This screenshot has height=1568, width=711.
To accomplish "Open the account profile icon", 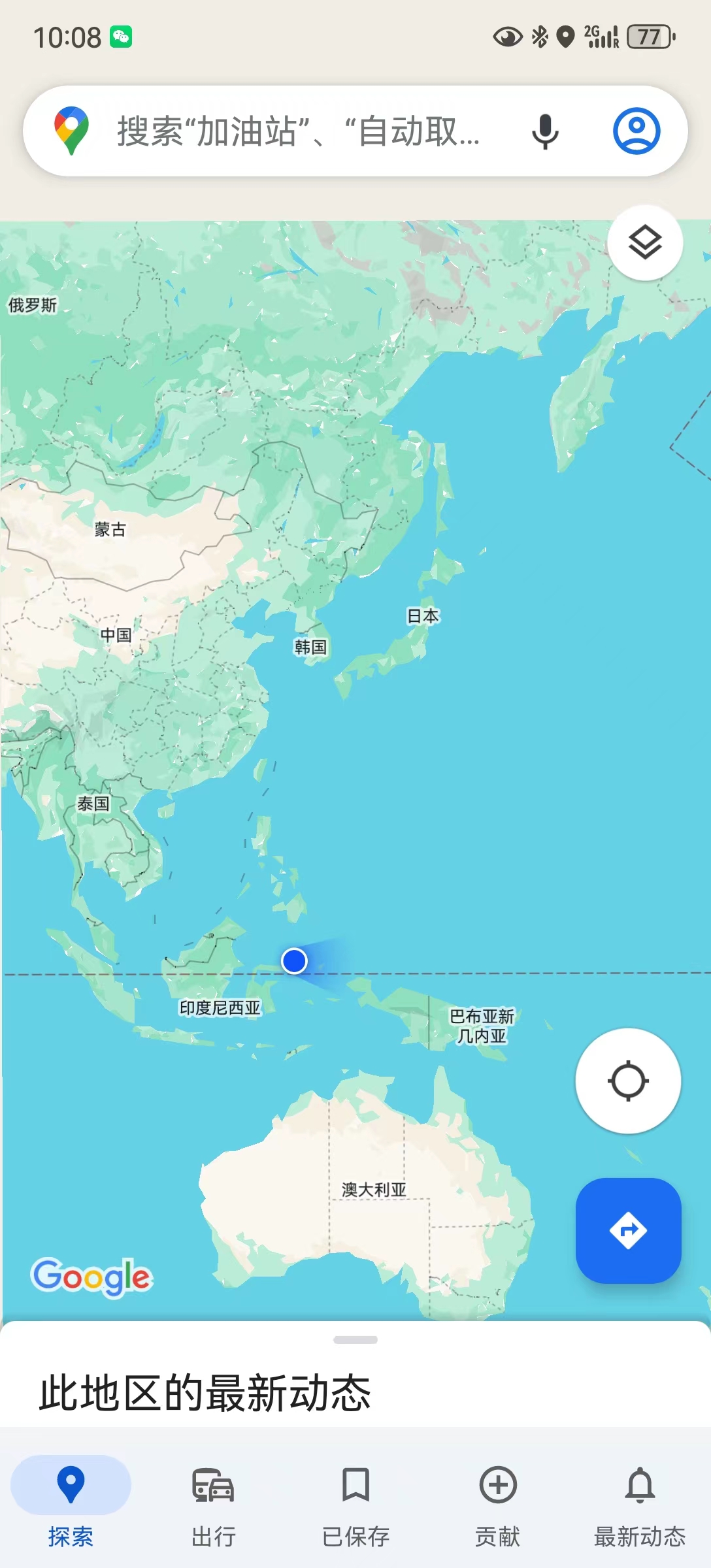I will (636, 131).
